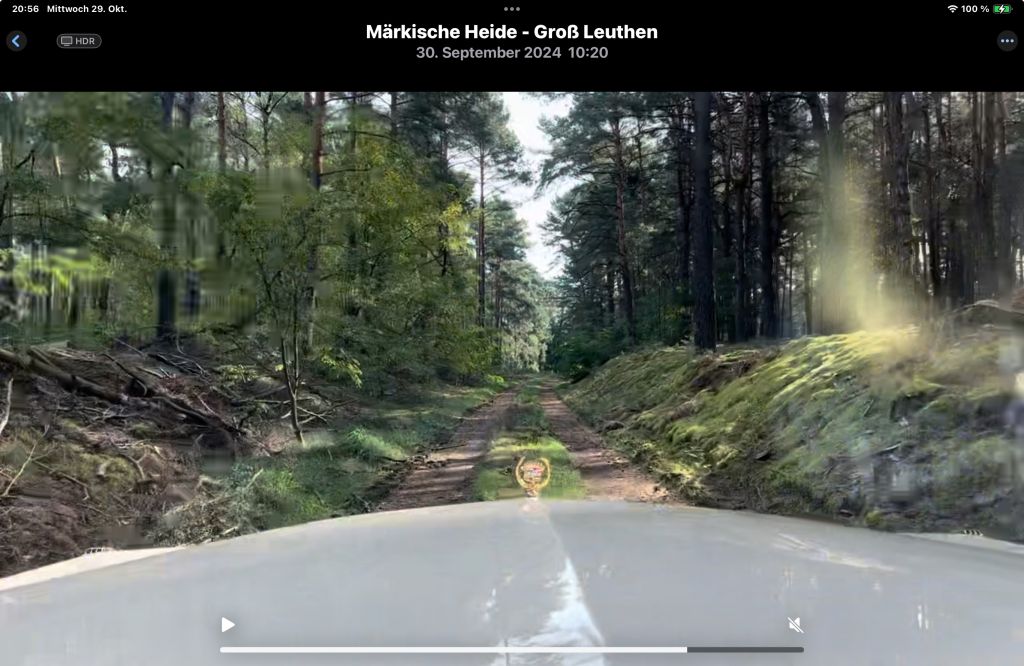Open the more options menu
Image resolution: width=1024 pixels, height=666 pixels.
tap(1006, 41)
